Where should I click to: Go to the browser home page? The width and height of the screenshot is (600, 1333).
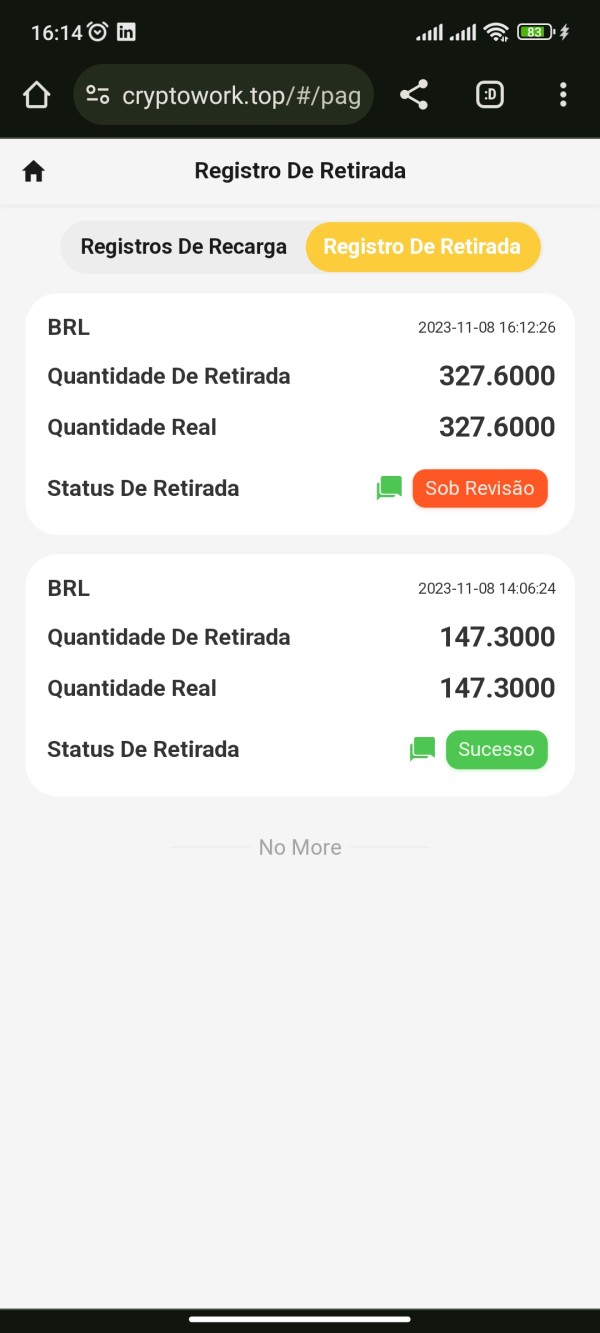click(x=36, y=95)
